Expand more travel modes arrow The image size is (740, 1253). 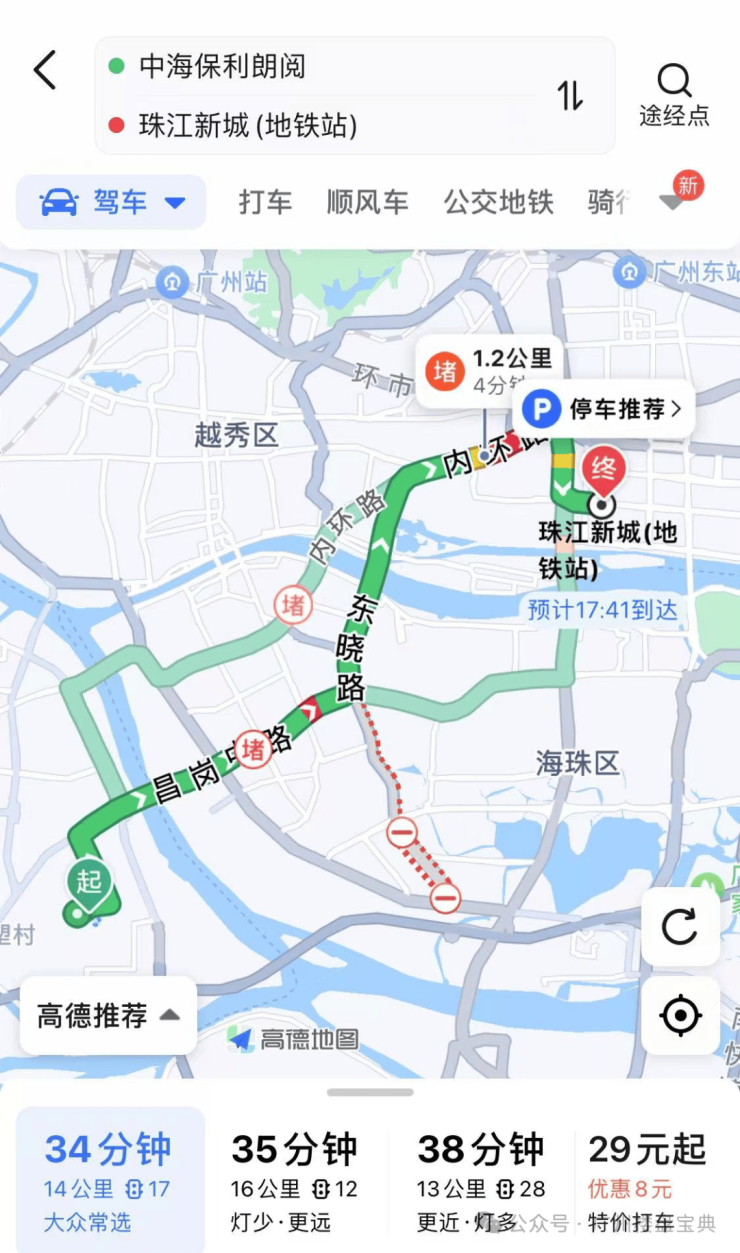pos(672,203)
